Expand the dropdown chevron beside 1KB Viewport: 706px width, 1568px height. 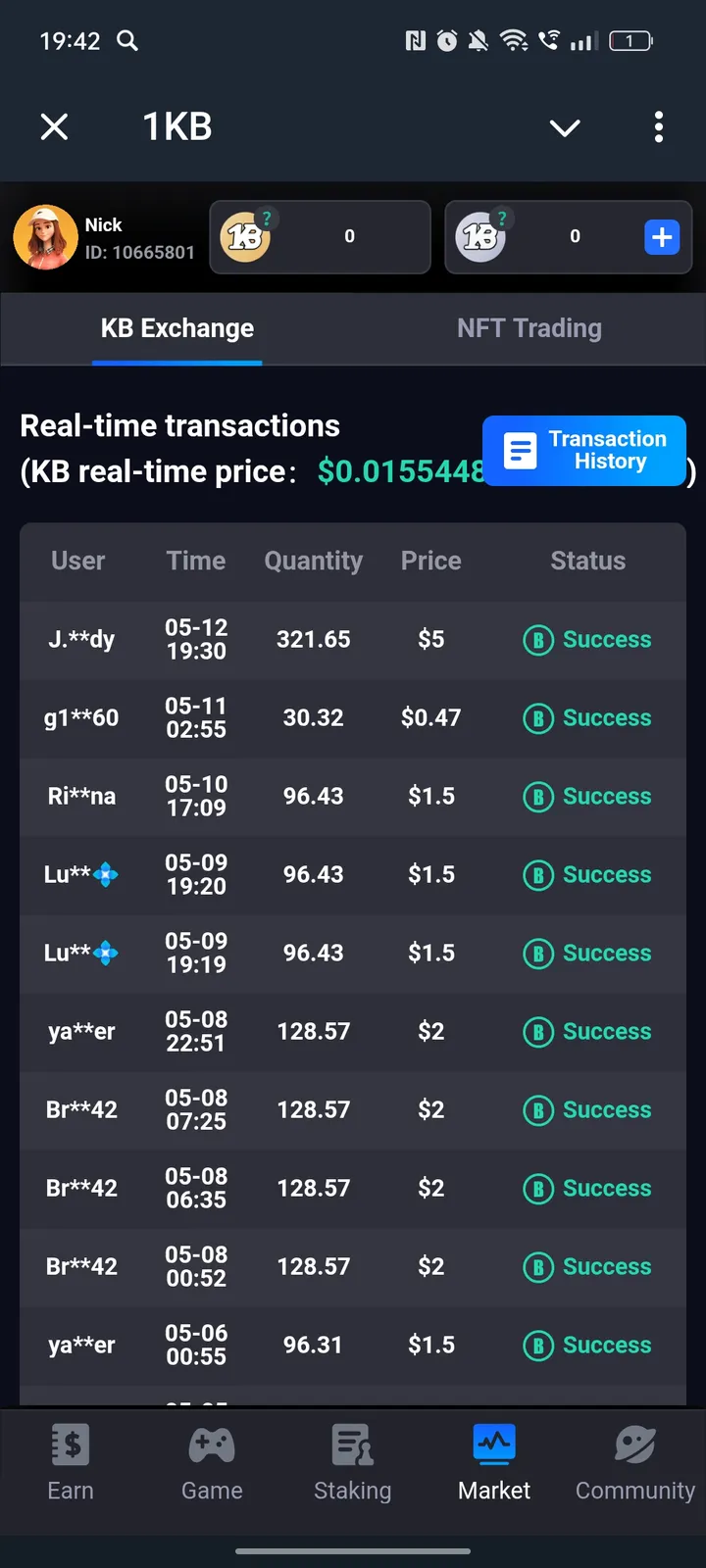coord(565,127)
